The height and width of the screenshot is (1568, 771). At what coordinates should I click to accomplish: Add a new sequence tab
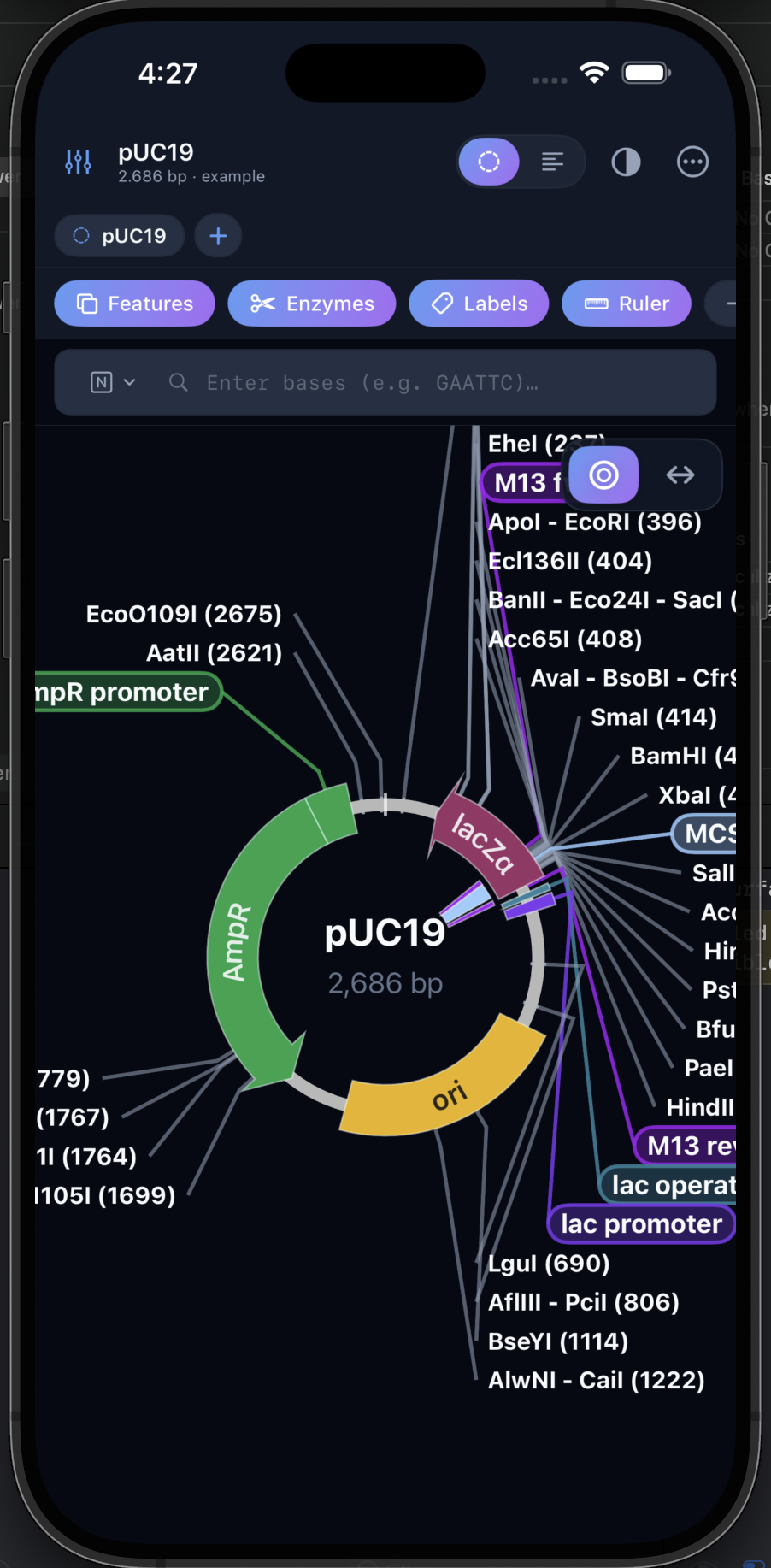click(x=218, y=236)
